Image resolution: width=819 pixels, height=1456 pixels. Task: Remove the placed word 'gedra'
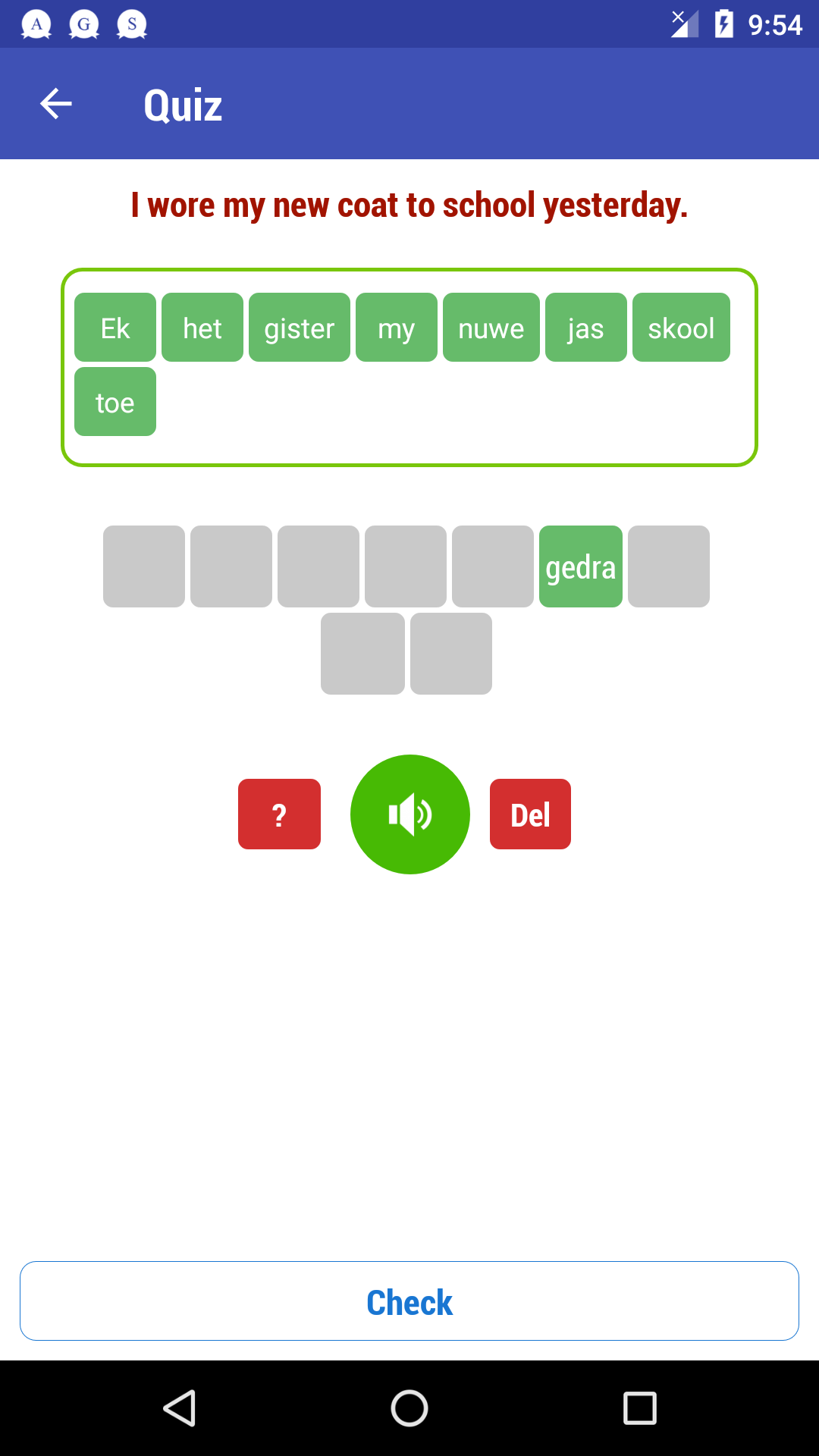[581, 566]
